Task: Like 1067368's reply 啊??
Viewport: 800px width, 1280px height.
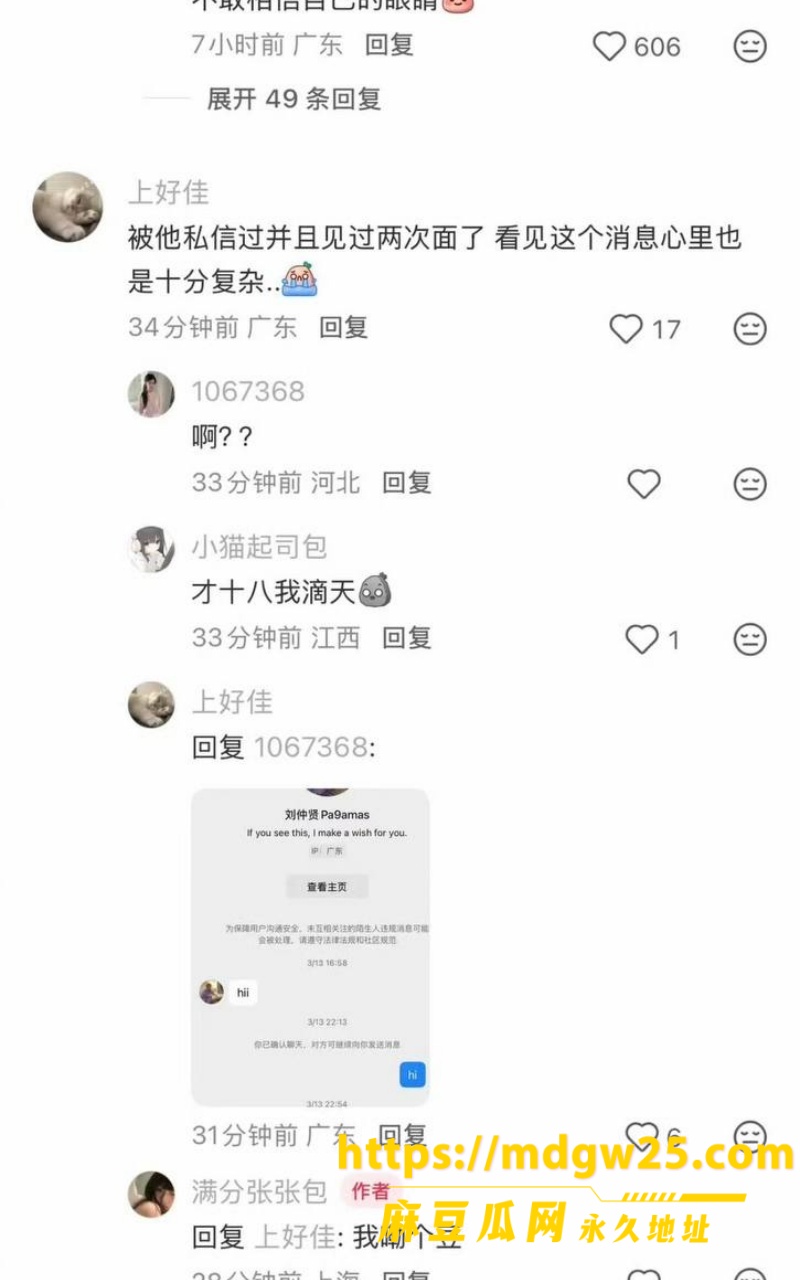Action: click(x=644, y=484)
